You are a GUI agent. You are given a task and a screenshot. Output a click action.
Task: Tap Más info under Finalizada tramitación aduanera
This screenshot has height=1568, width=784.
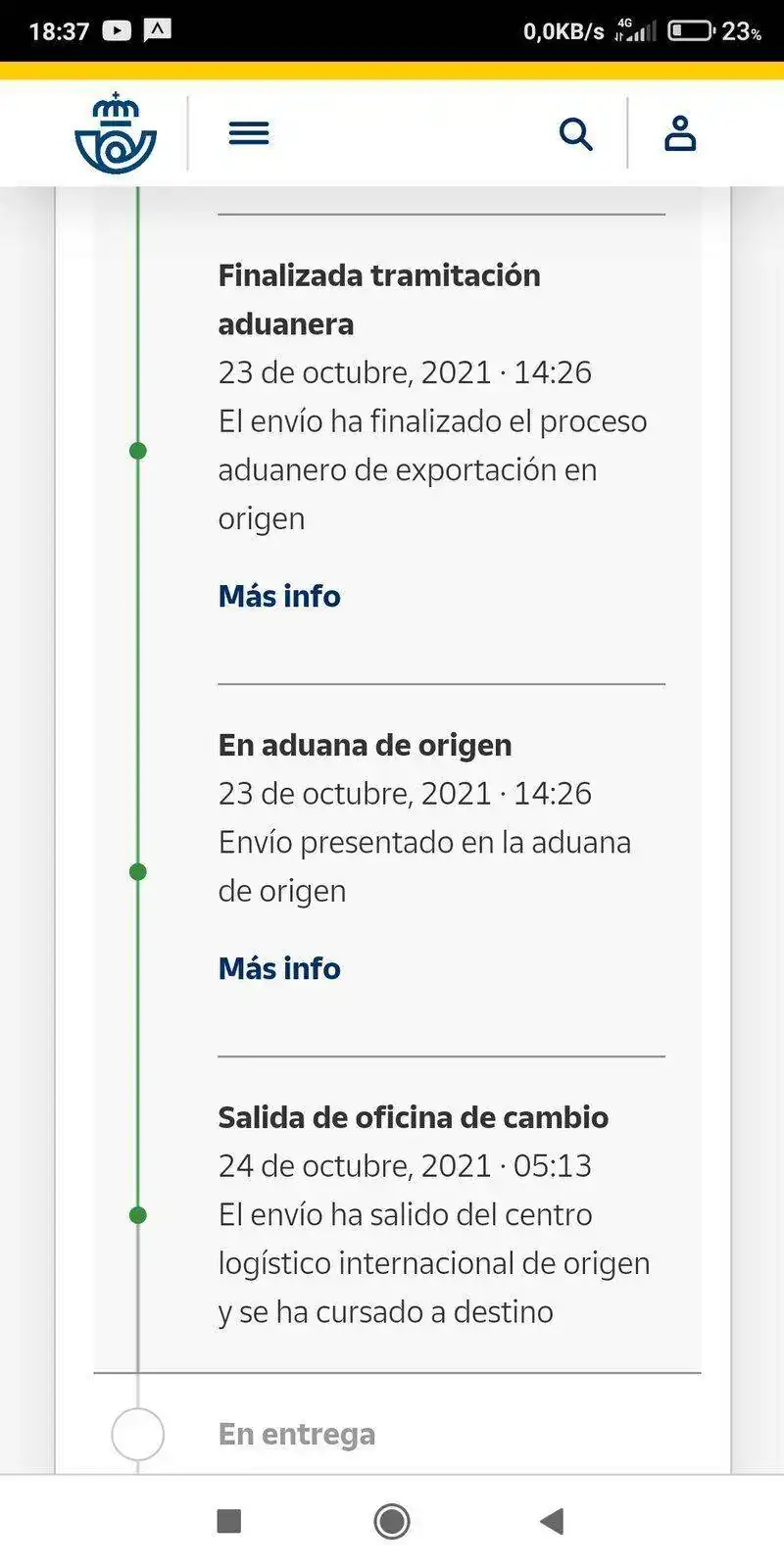(279, 596)
